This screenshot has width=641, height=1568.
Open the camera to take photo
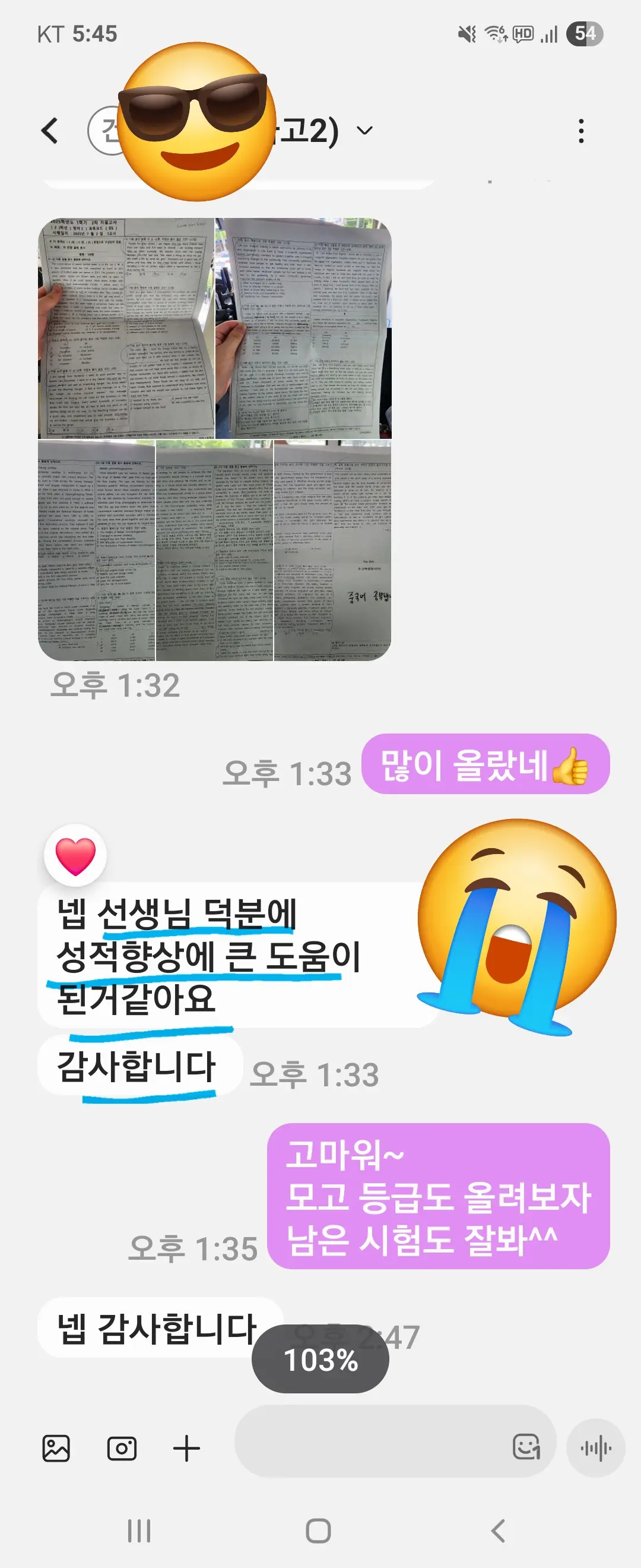click(x=122, y=1448)
